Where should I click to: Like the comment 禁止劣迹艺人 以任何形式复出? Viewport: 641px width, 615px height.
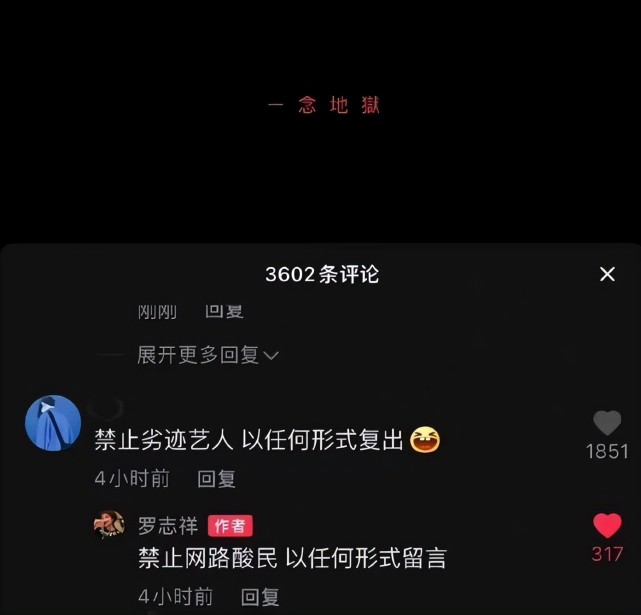click(x=607, y=423)
